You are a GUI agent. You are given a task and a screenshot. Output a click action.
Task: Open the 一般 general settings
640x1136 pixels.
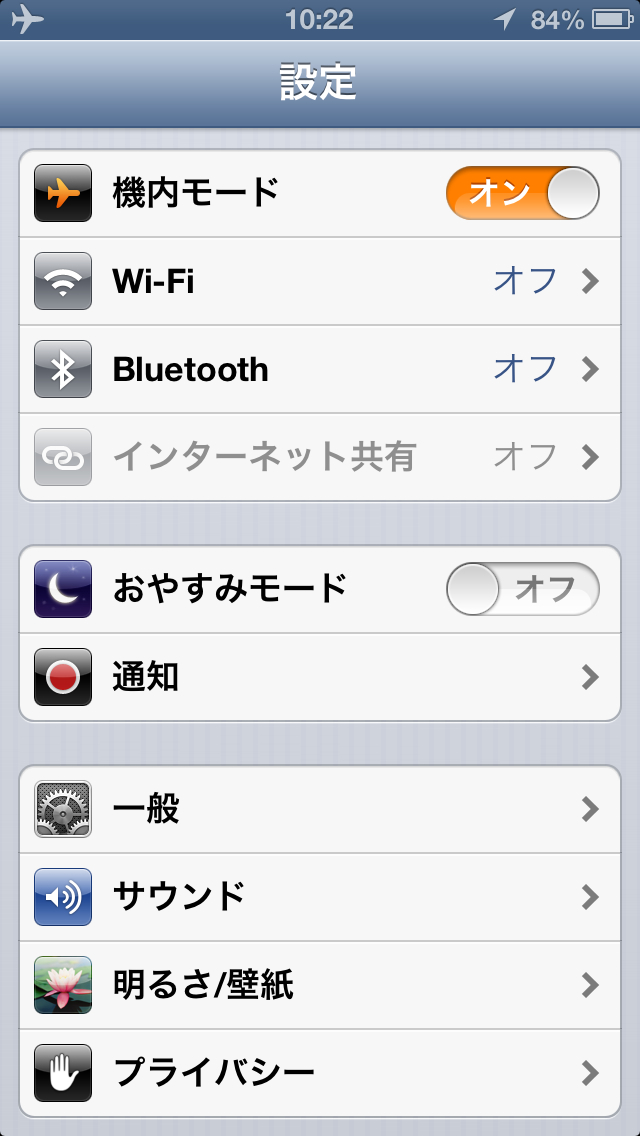click(320, 809)
